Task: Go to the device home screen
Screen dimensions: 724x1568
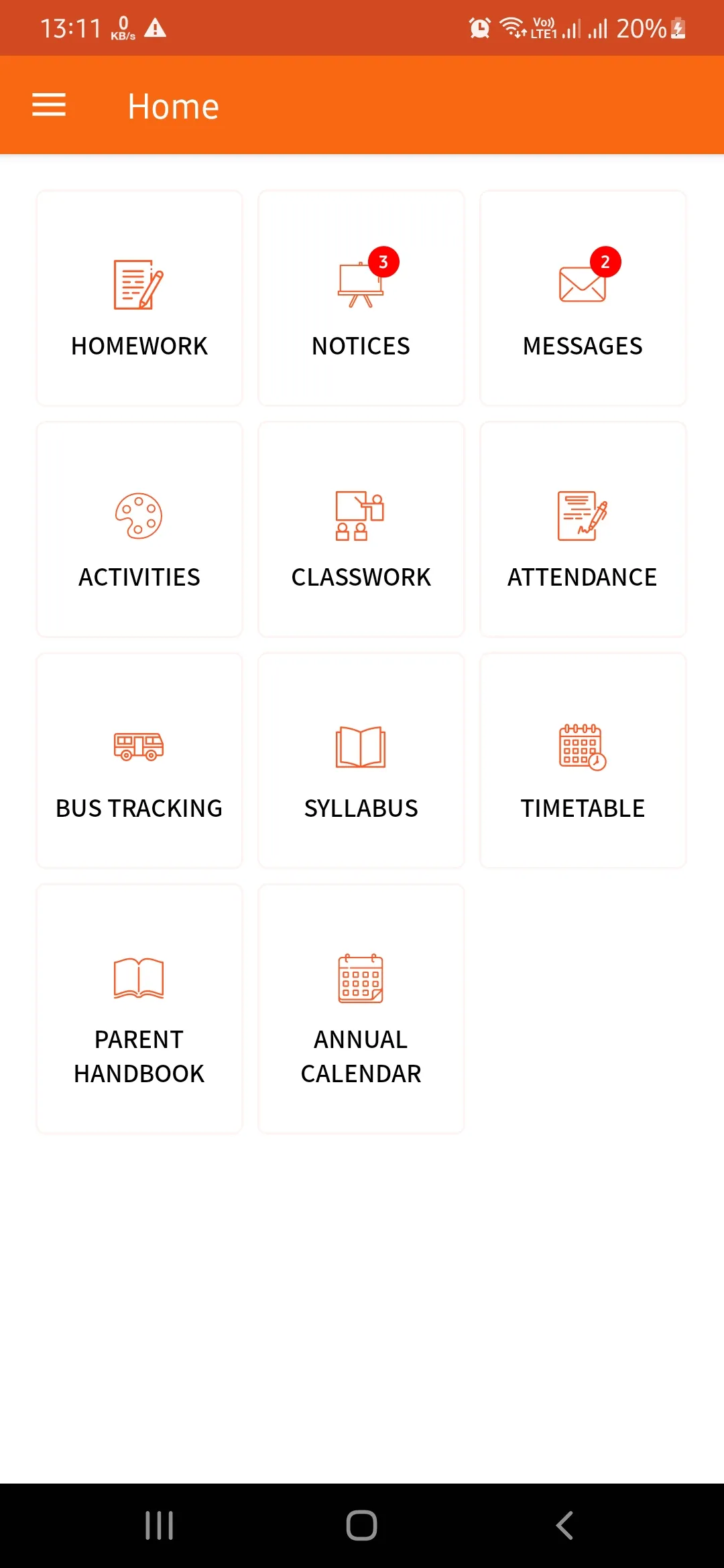Action: [x=361, y=1526]
